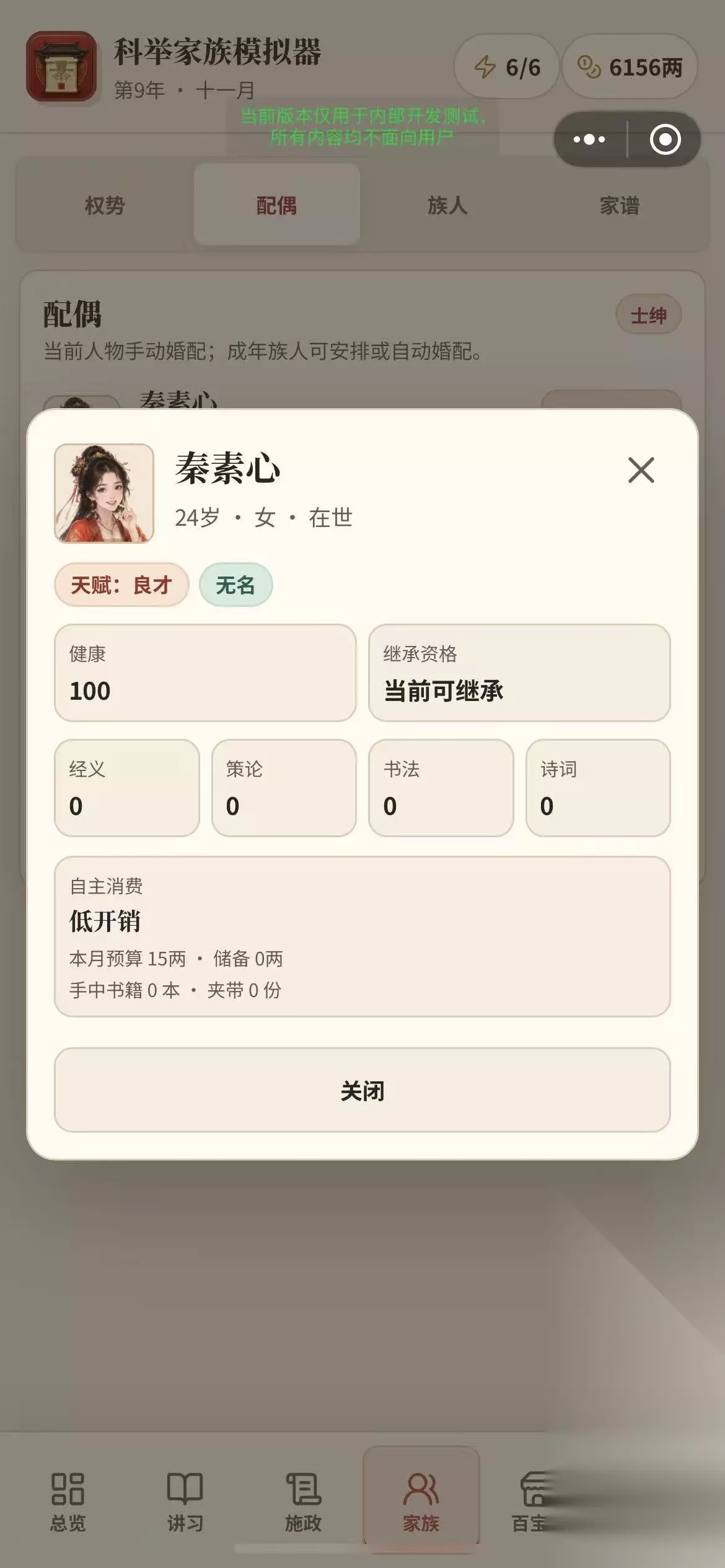Open the 家谱 tab

(x=620, y=205)
